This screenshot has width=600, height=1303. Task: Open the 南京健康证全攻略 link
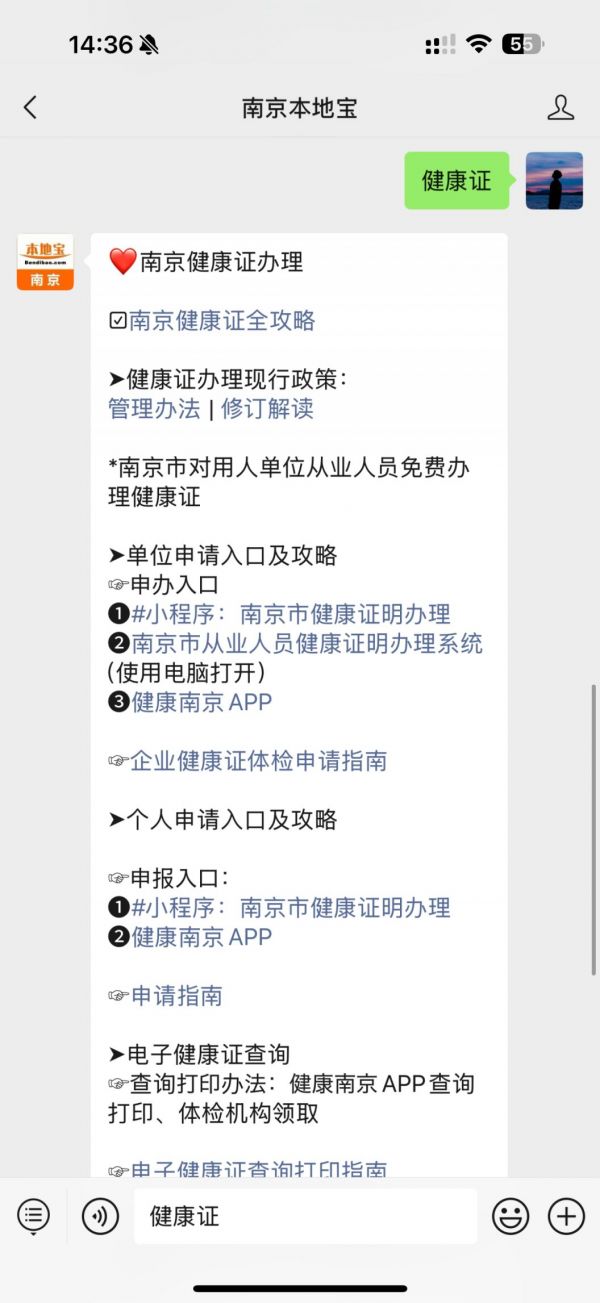click(x=222, y=320)
